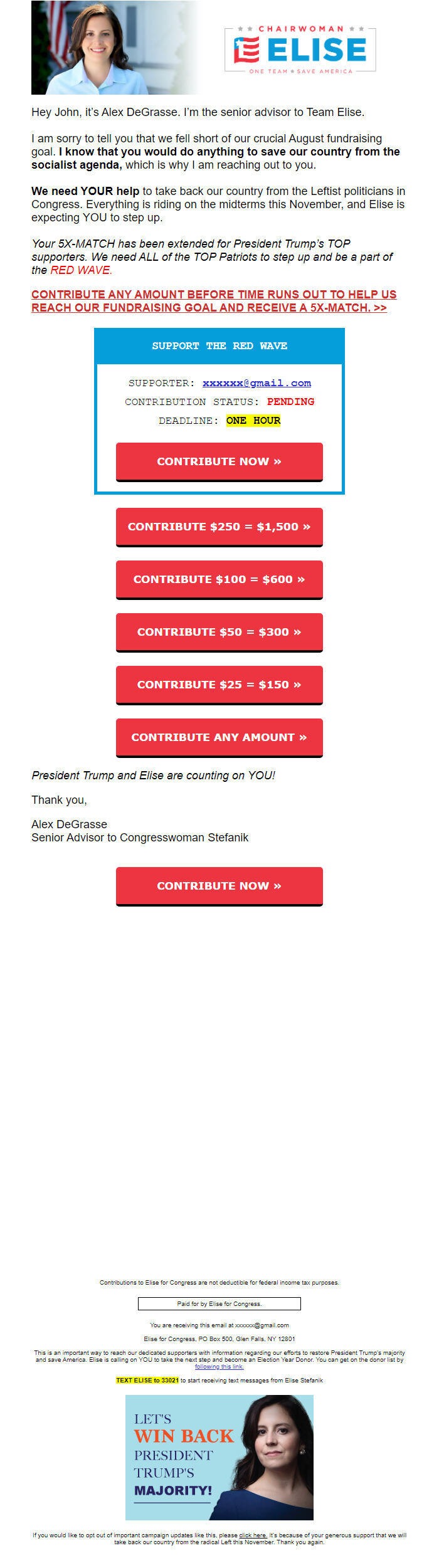The width and height of the screenshot is (439, 1568).
Task: Opt out via the 'click here' link
Action: (253, 1535)
